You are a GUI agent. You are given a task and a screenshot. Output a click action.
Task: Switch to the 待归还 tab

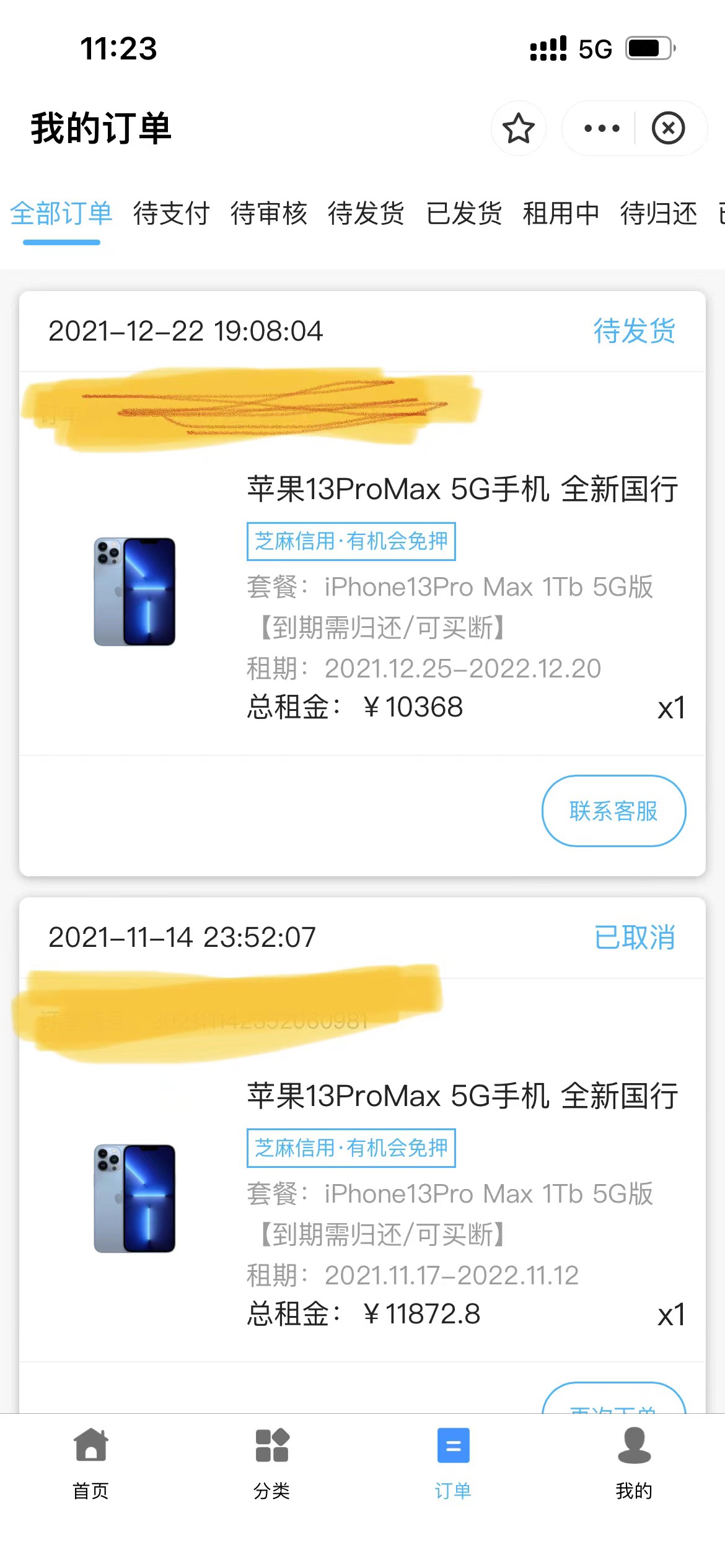659,214
